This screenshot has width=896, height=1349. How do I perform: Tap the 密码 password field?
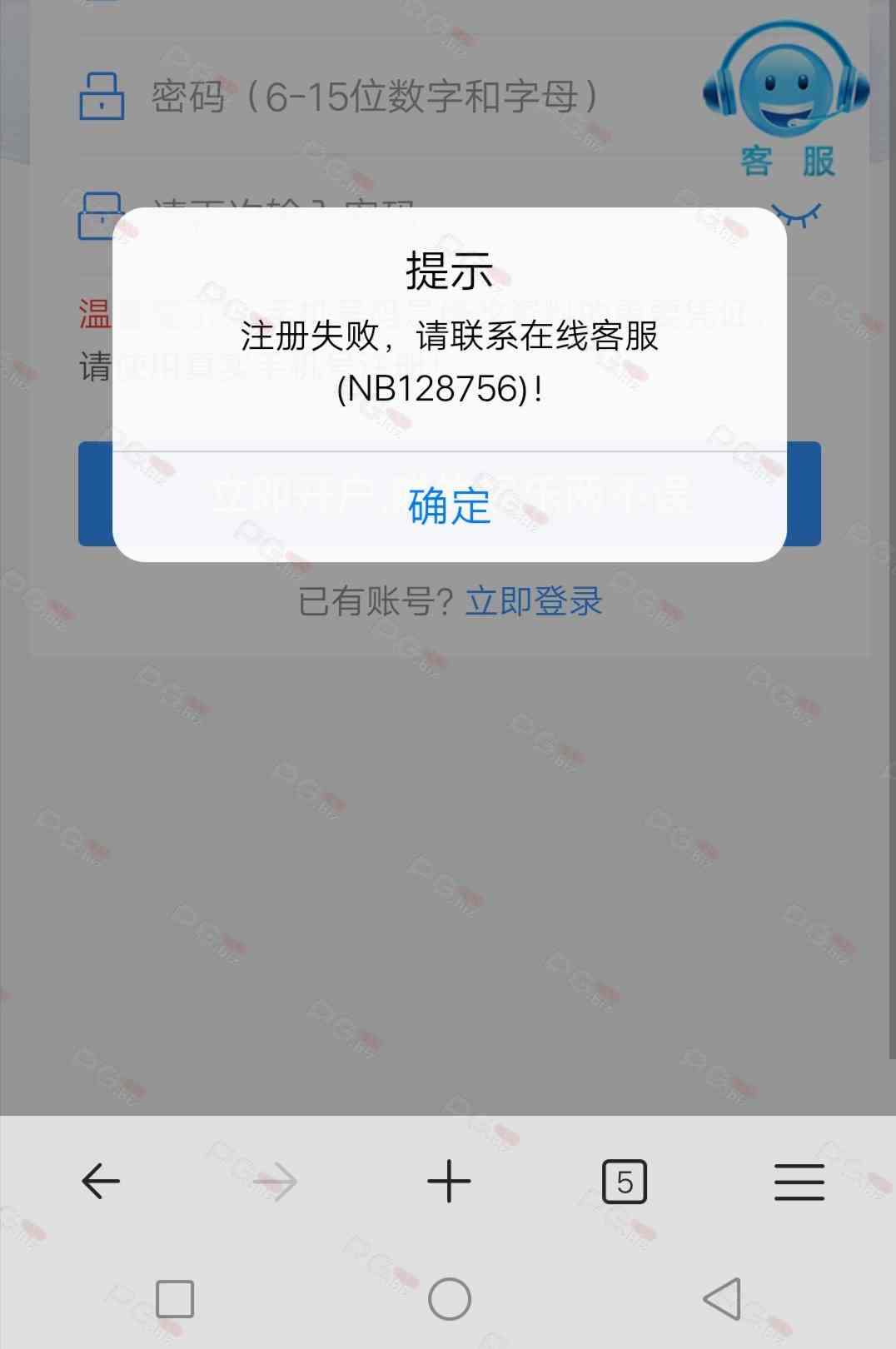coord(375,97)
